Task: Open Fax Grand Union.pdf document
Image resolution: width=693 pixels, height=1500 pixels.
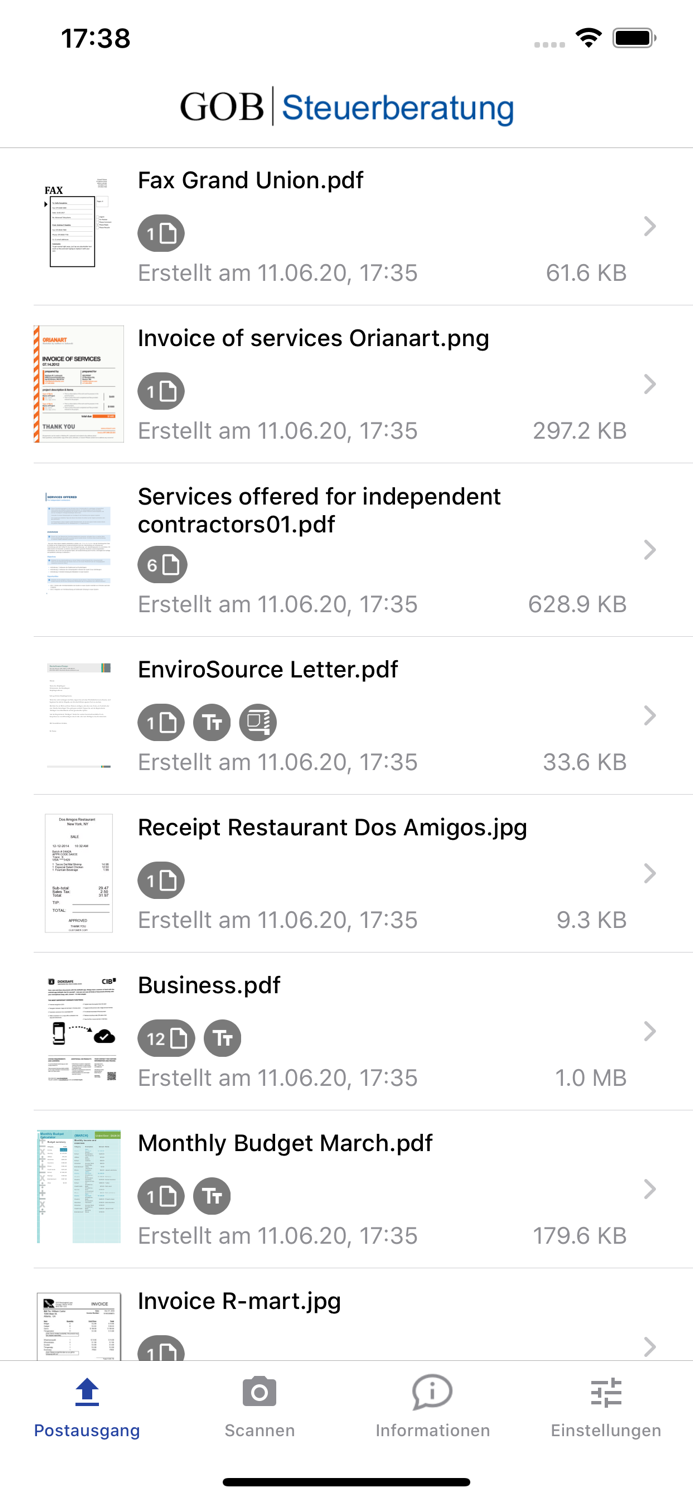Action: 346,227
